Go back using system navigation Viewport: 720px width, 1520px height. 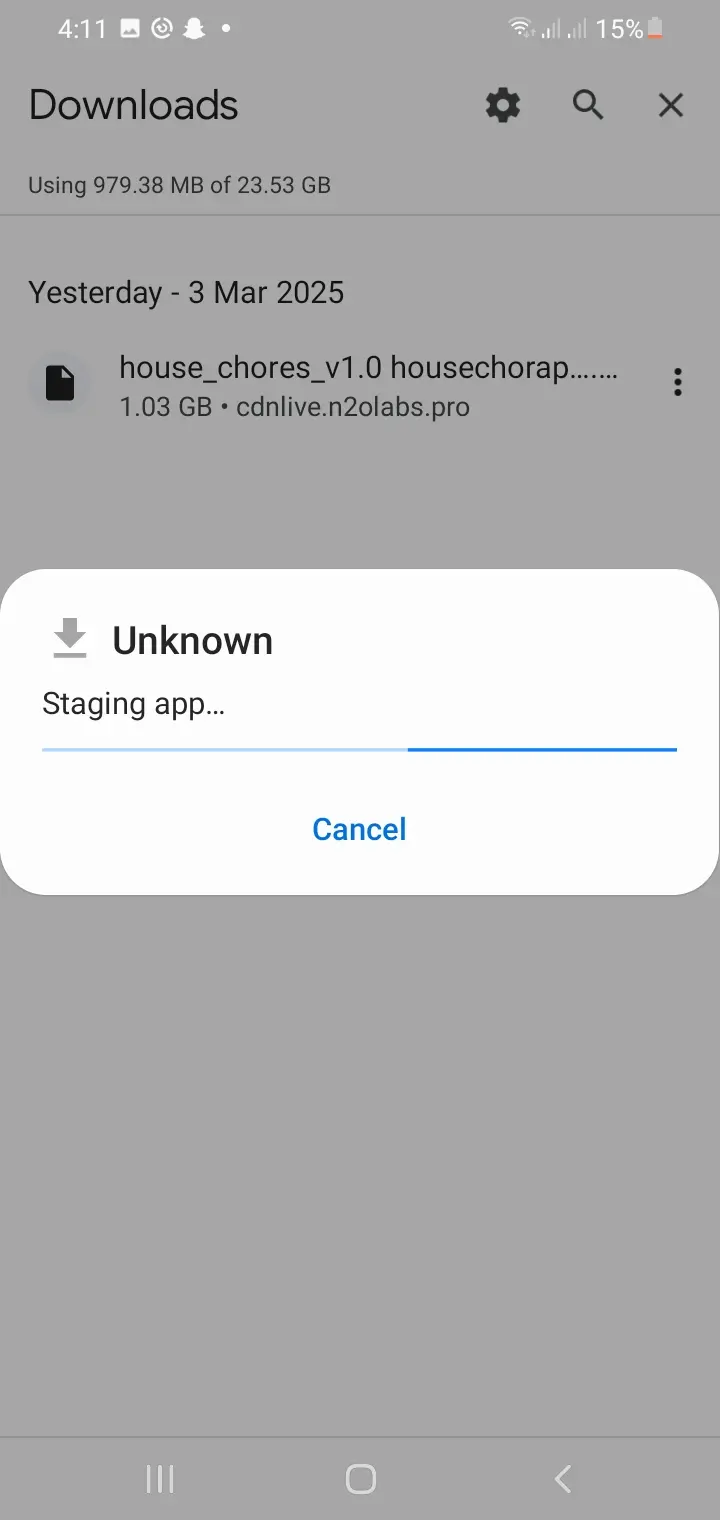(x=562, y=1478)
